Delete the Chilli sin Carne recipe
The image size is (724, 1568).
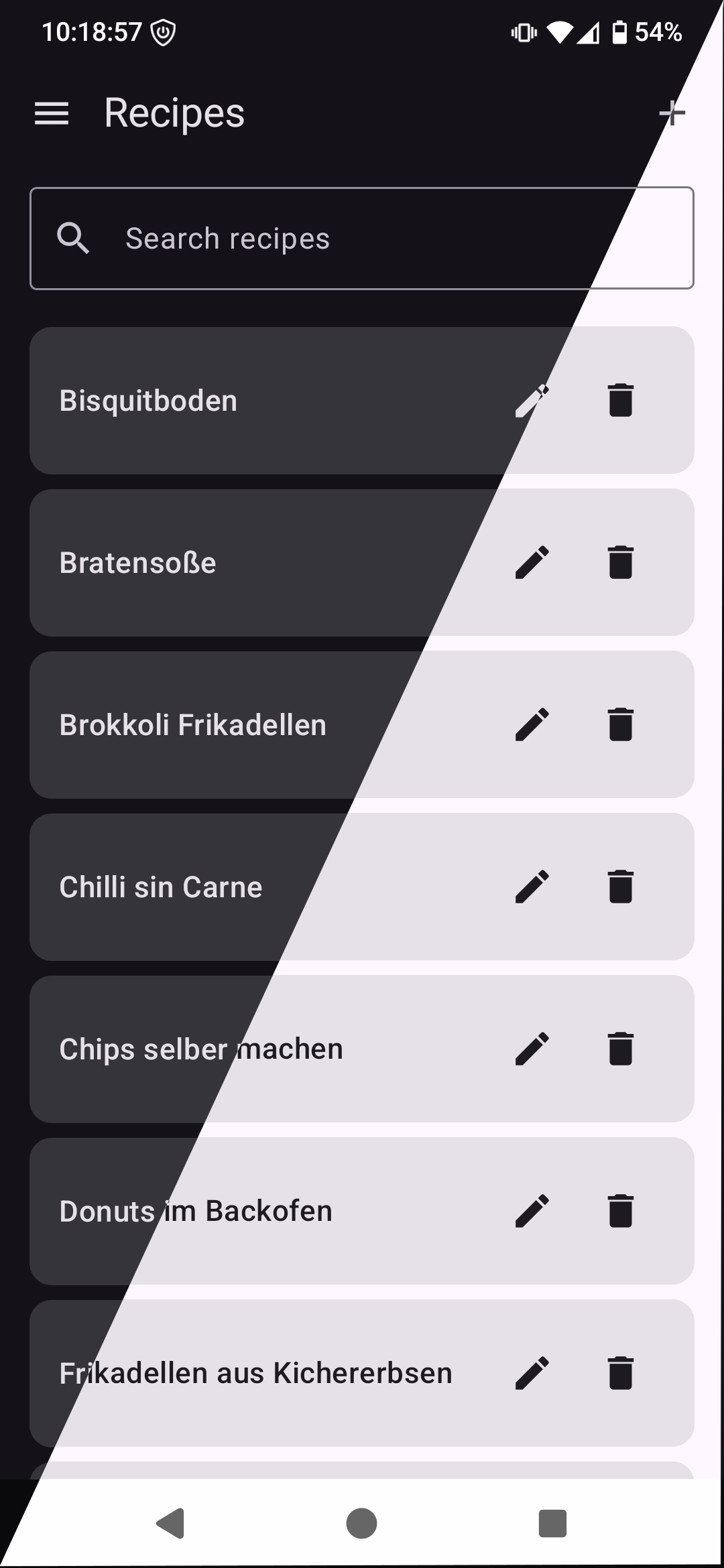[x=621, y=887]
